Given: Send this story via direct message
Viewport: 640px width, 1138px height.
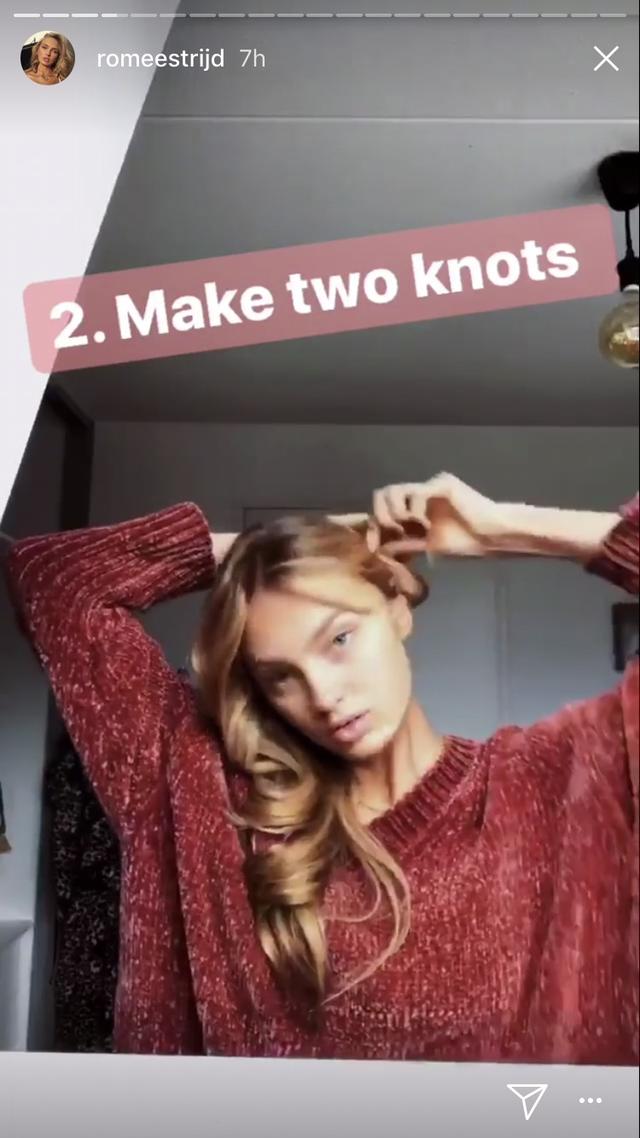Looking at the screenshot, I should click(x=527, y=1101).
